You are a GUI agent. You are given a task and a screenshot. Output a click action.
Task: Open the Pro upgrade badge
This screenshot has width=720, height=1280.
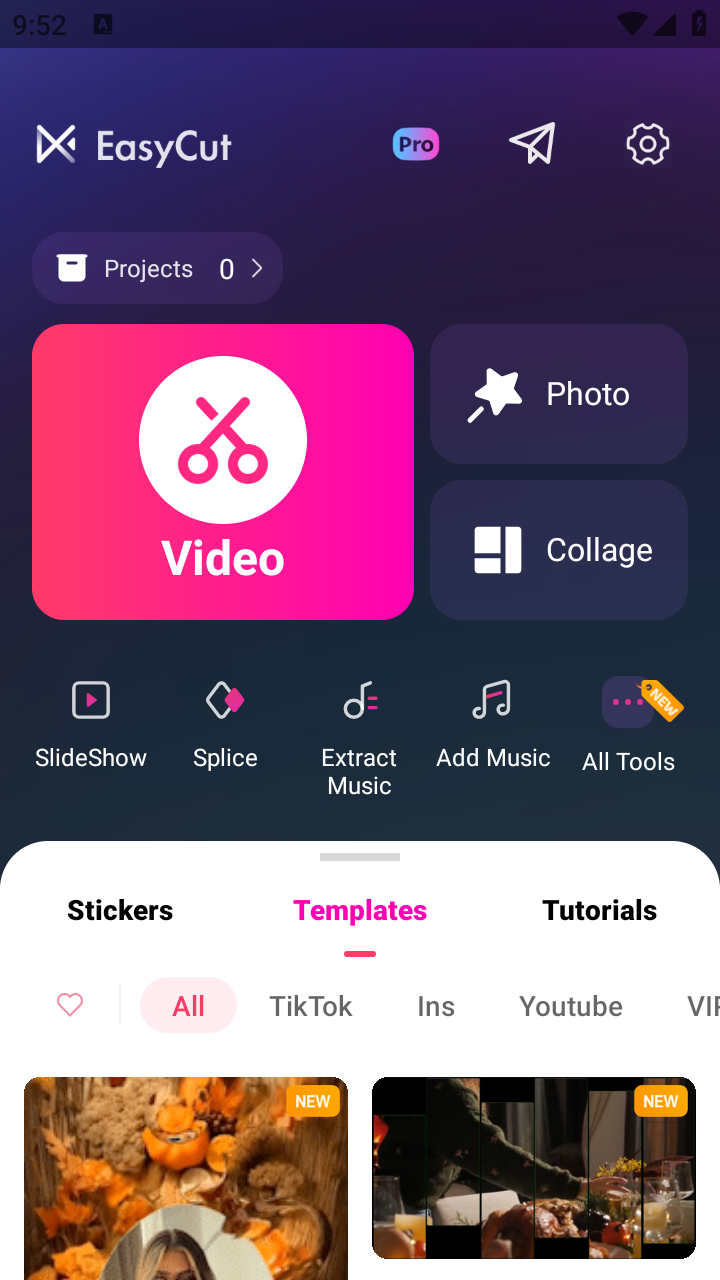coord(416,145)
